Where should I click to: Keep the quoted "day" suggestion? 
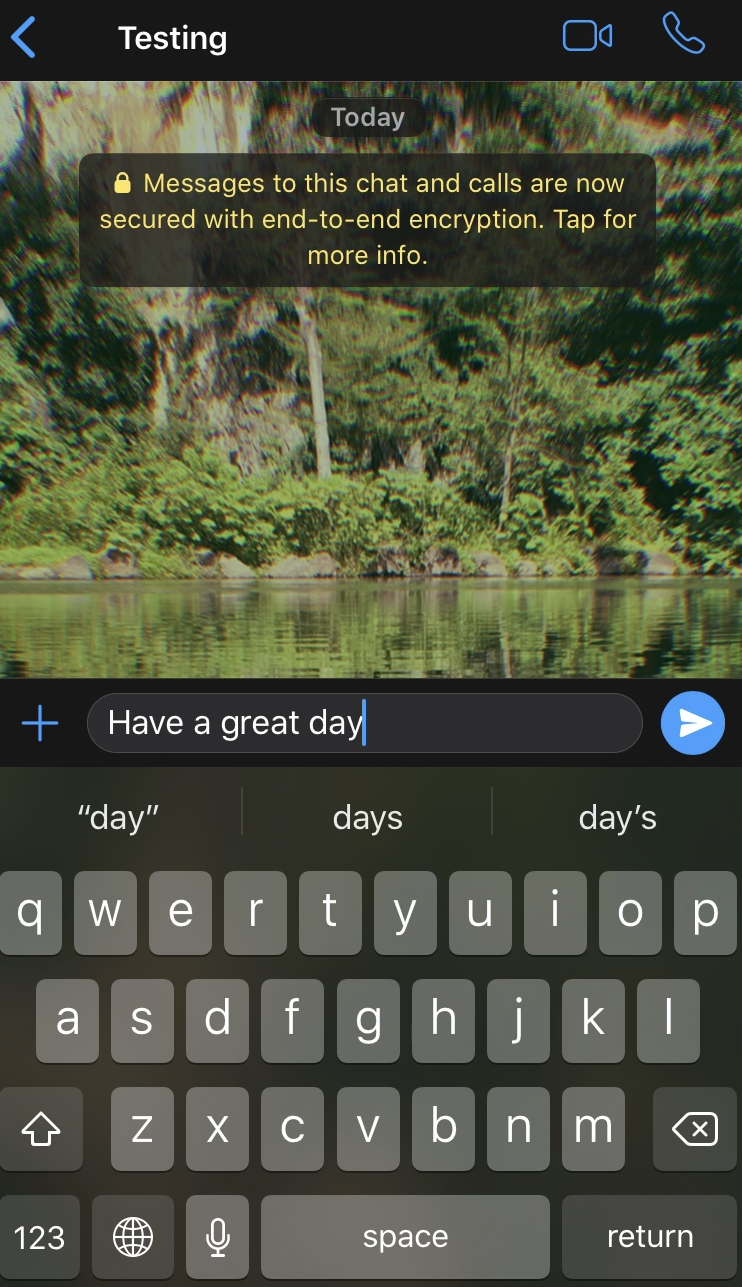pyautogui.click(x=118, y=818)
